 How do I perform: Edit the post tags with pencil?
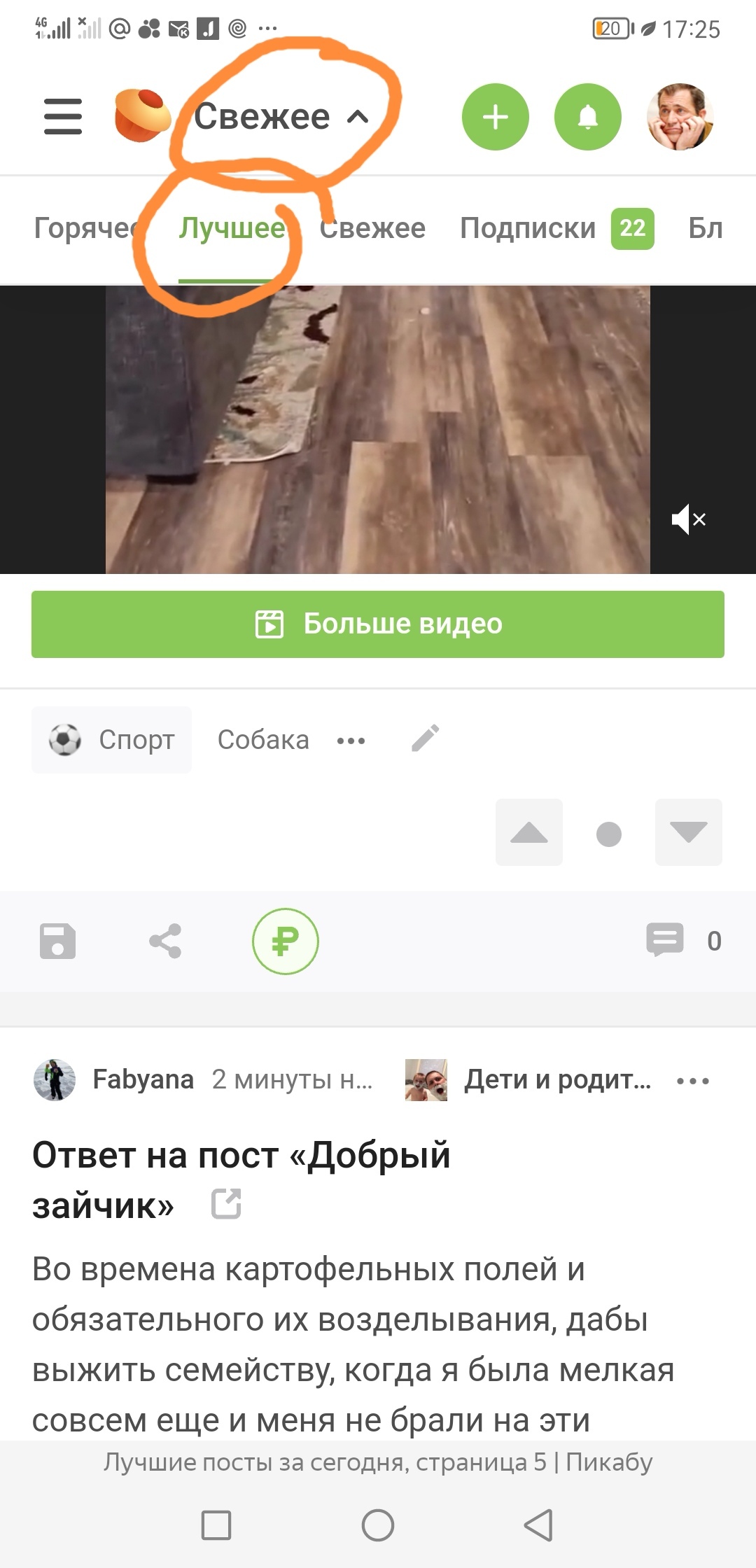[425, 738]
